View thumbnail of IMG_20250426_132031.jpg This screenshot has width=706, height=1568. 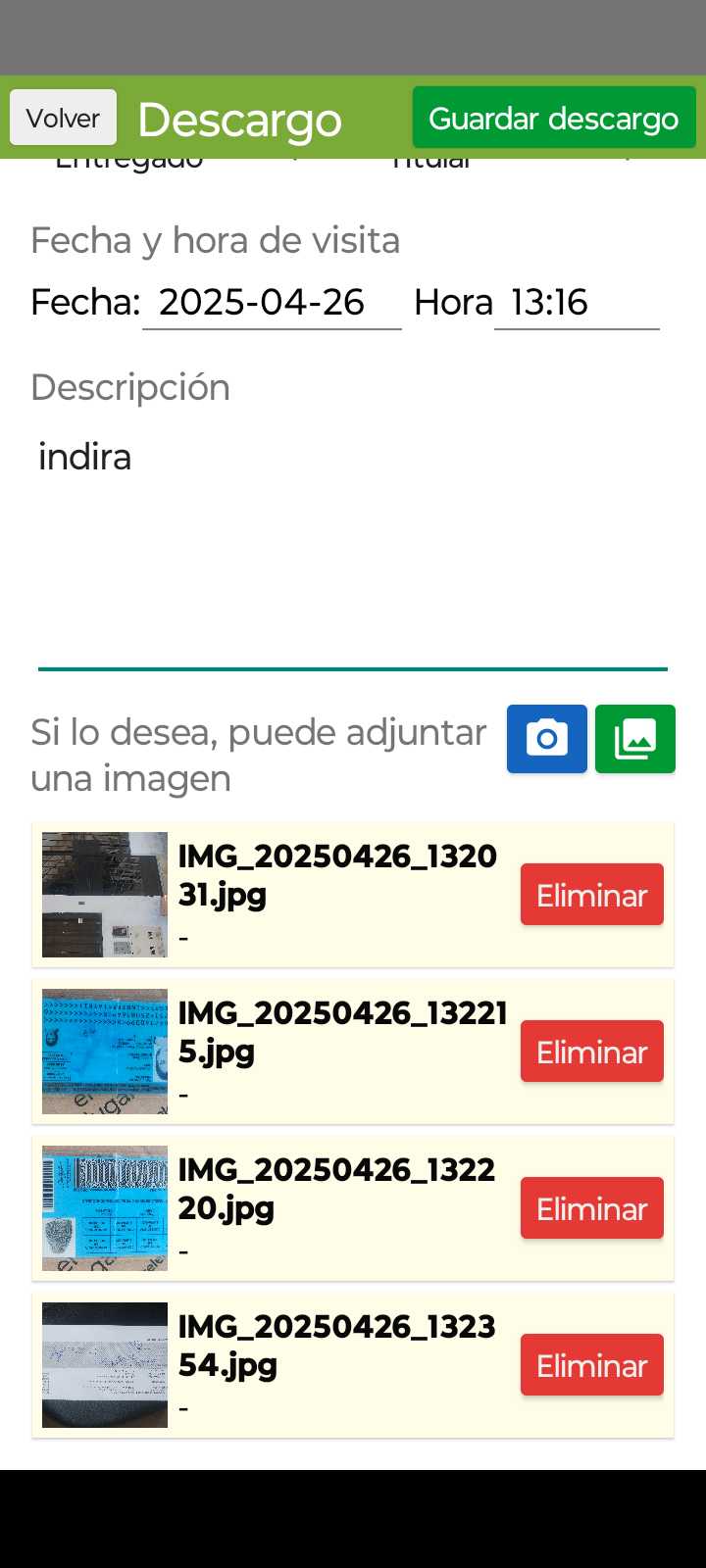tap(105, 895)
